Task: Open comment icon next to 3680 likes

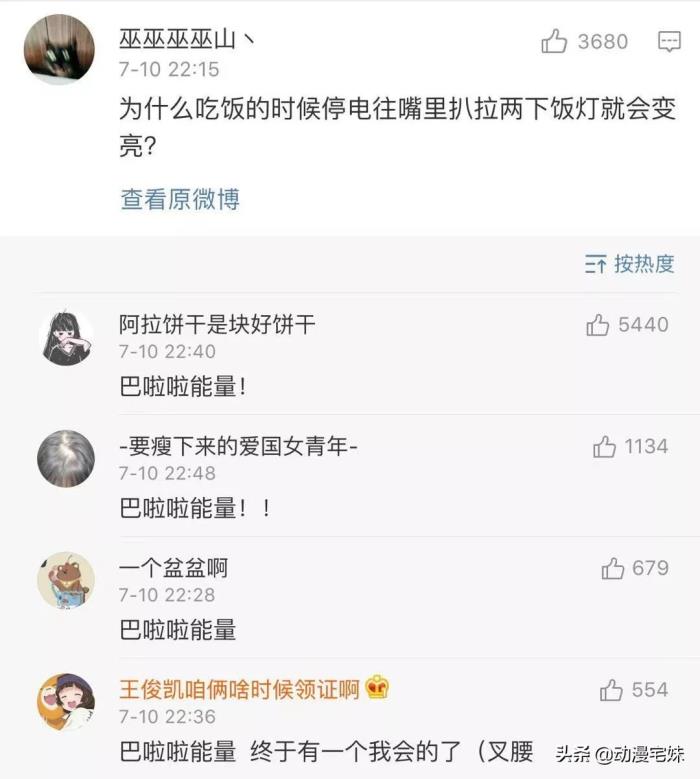Action: coord(669,41)
